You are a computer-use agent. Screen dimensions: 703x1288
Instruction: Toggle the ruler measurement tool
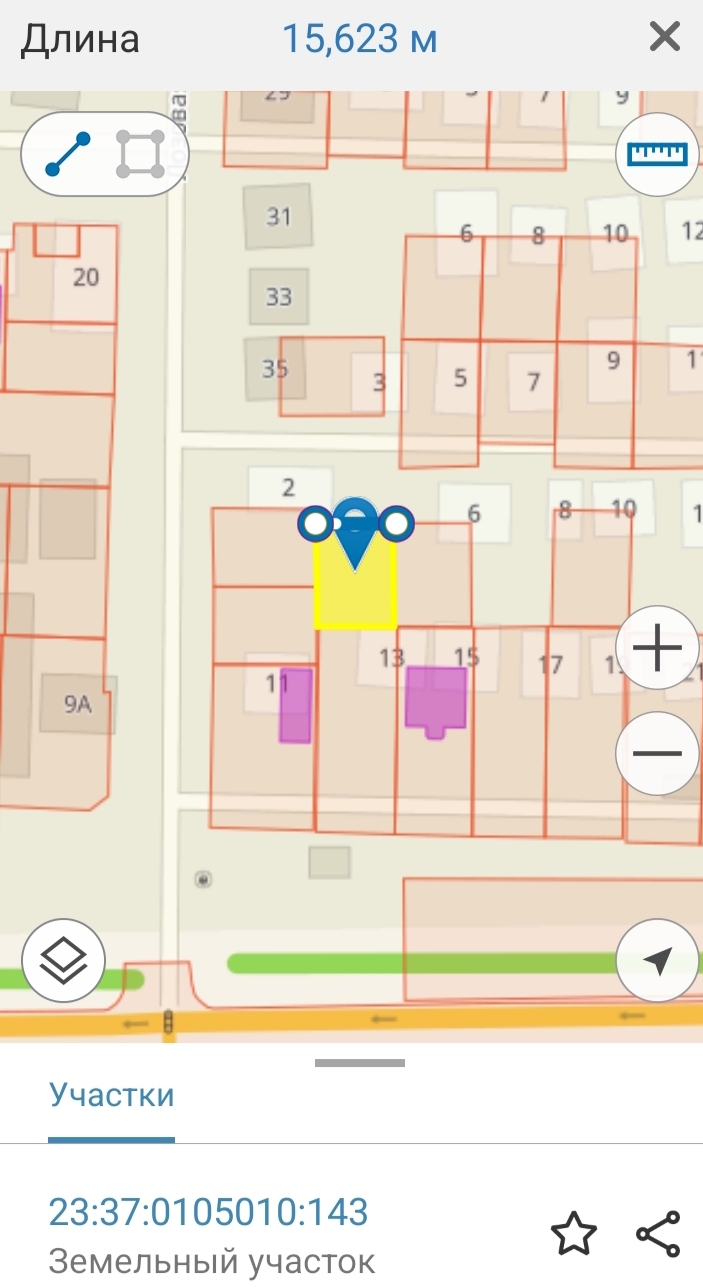657,154
